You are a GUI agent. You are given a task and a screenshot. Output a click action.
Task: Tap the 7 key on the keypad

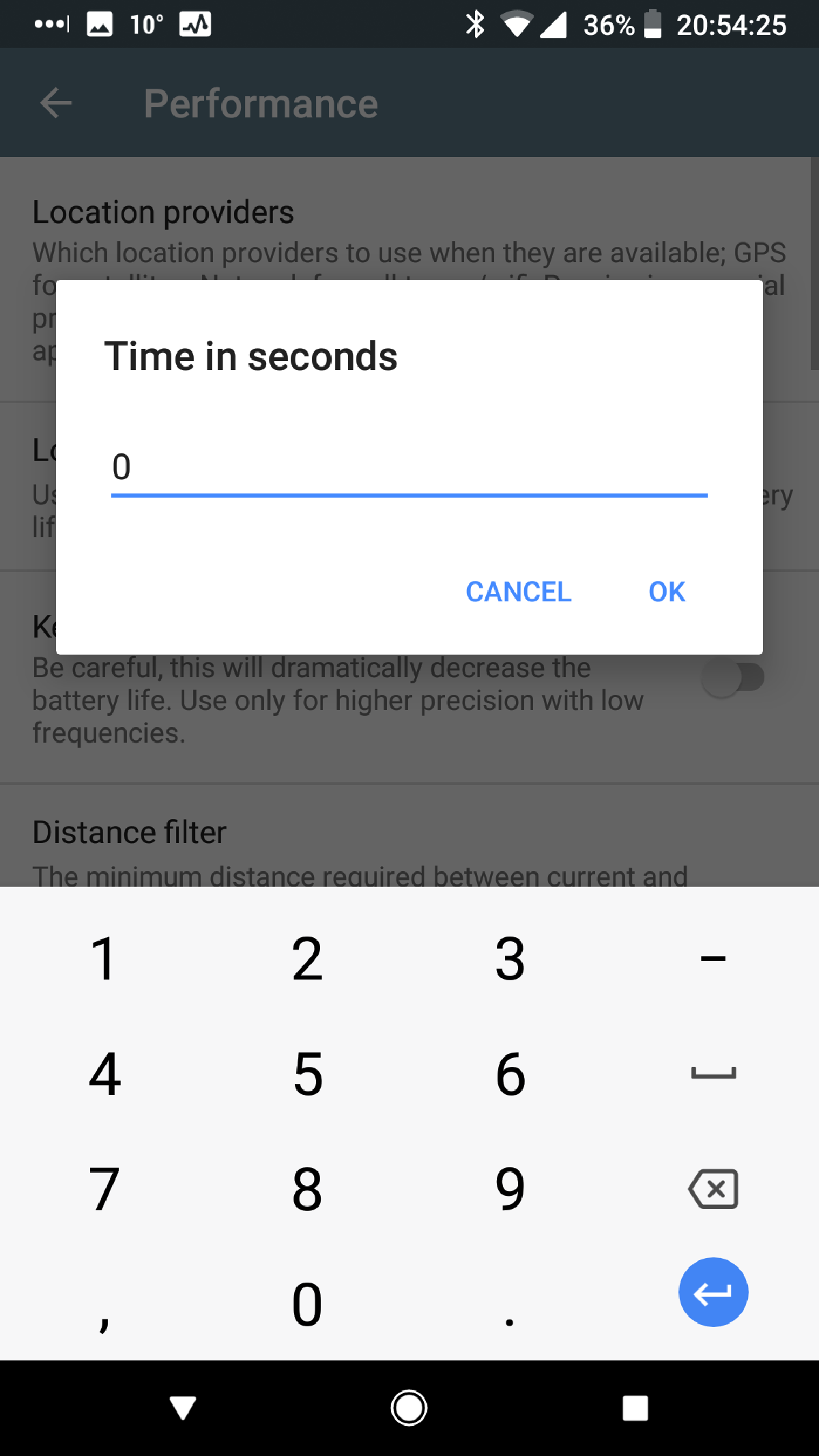coord(104,1188)
